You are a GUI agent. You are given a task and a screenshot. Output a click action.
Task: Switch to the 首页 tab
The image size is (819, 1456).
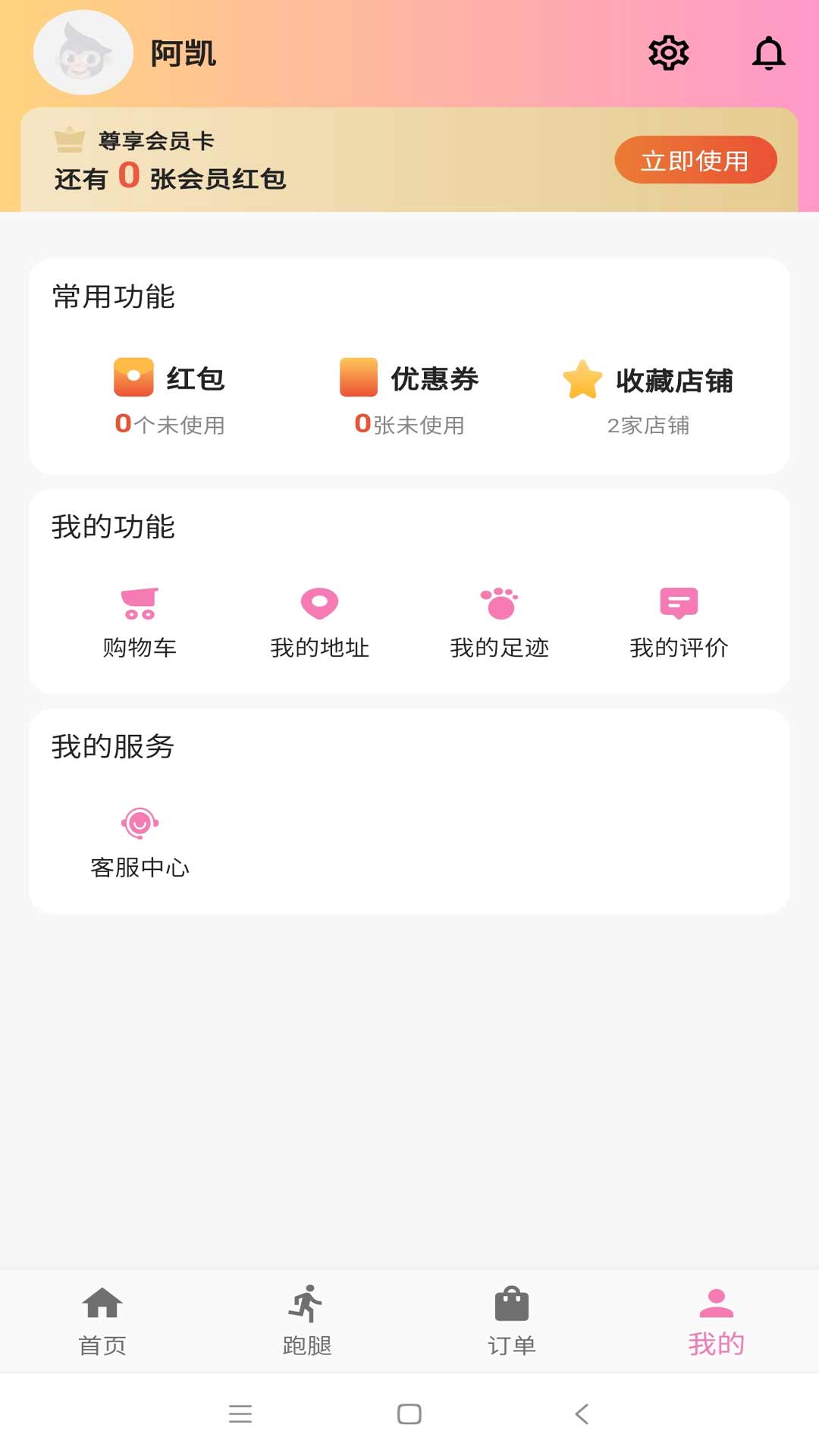(102, 1319)
